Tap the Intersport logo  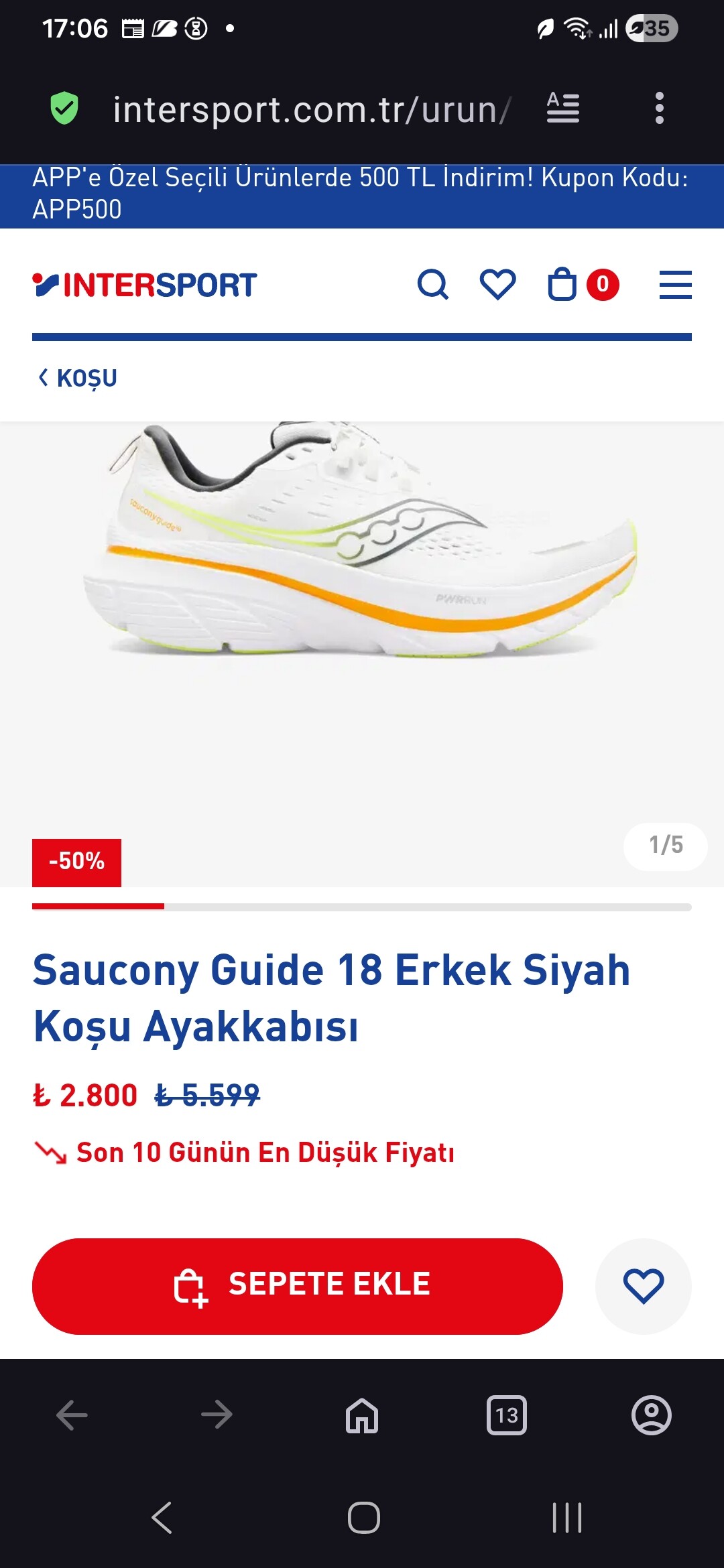click(145, 285)
